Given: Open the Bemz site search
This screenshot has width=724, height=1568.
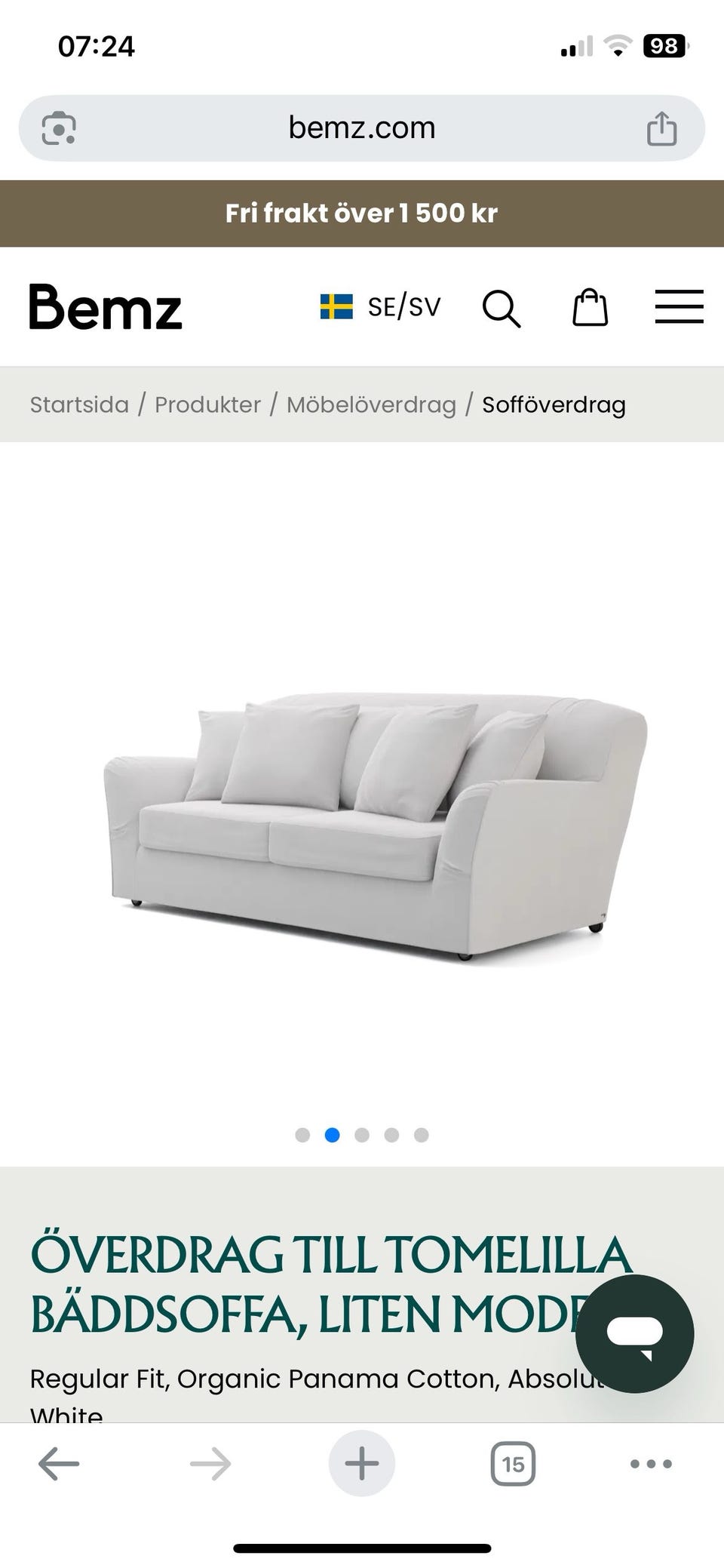Looking at the screenshot, I should (x=502, y=308).
